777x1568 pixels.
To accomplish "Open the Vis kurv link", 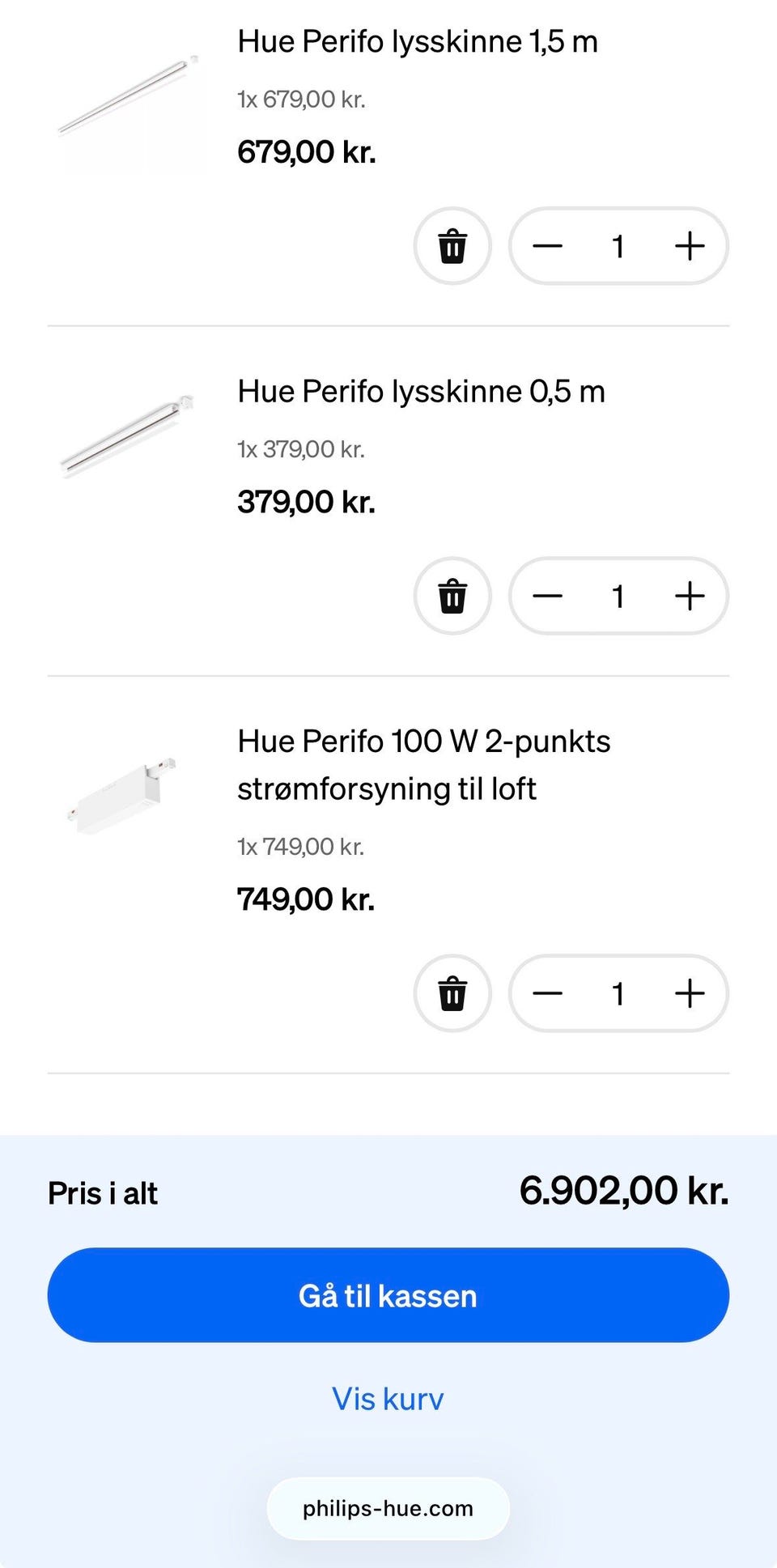I will pos(388,1399).
